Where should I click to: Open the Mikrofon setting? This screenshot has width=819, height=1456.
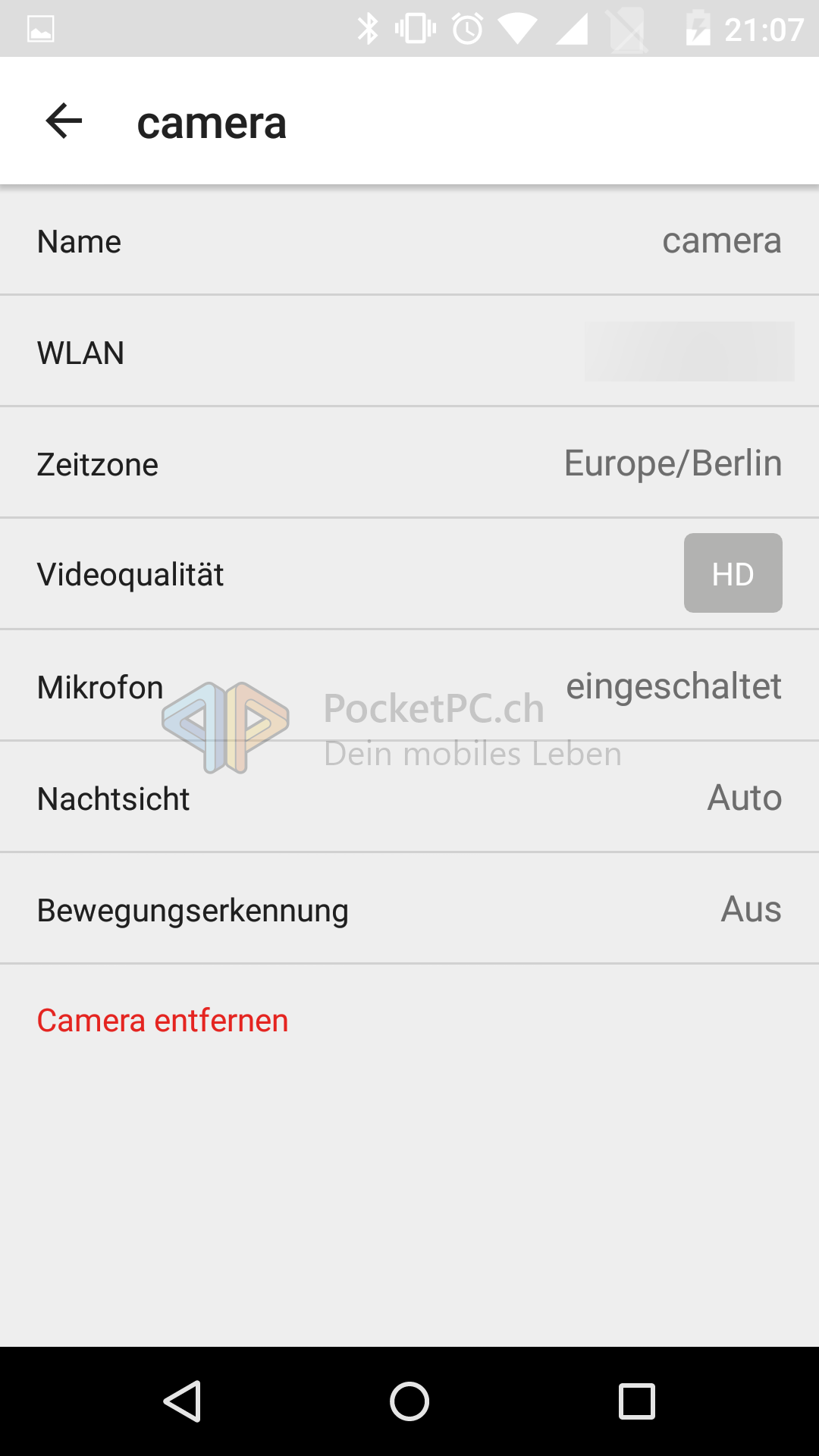tap(409, 686)
